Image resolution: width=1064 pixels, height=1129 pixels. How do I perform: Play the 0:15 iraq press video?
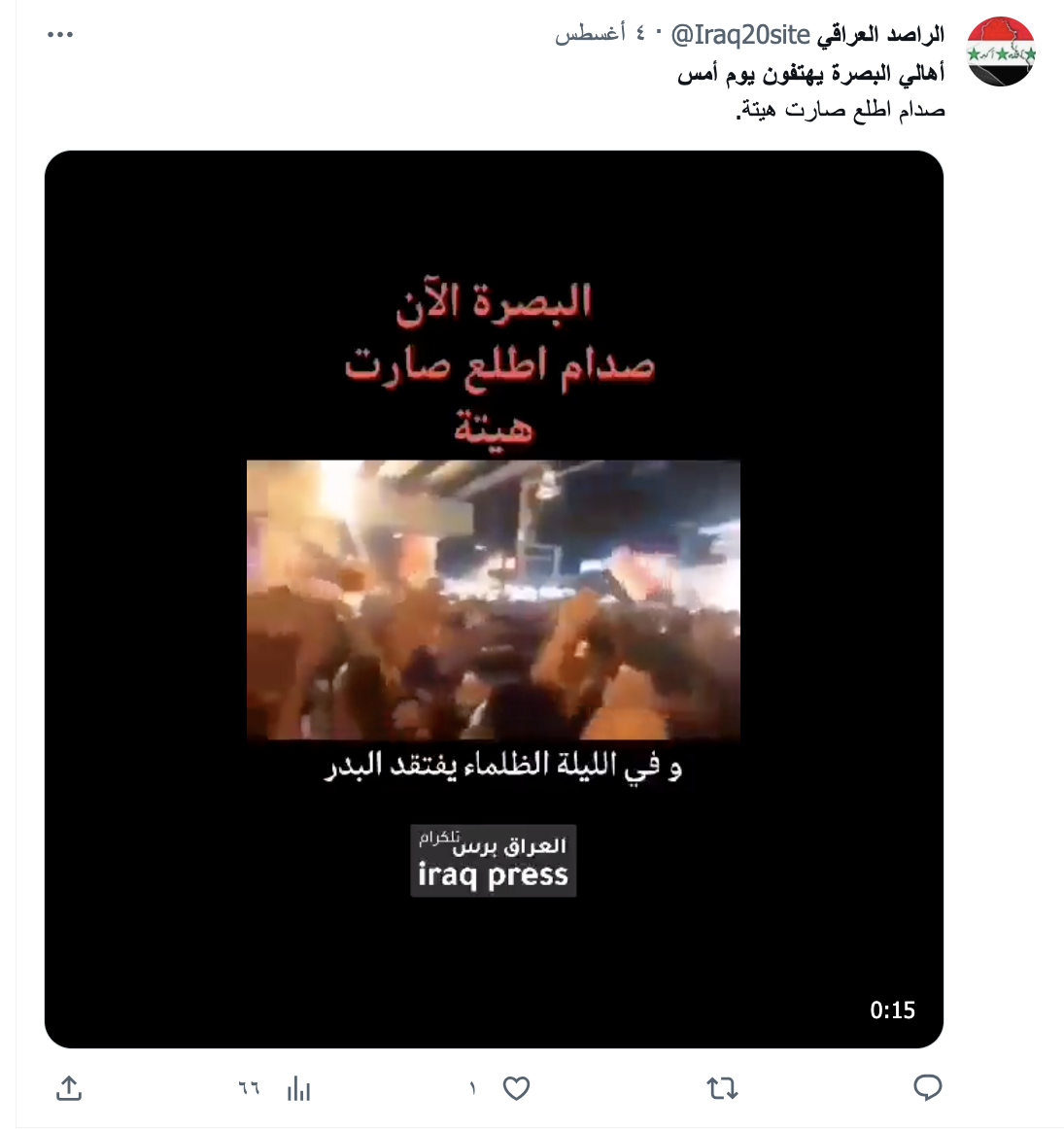tap(494, 599)
